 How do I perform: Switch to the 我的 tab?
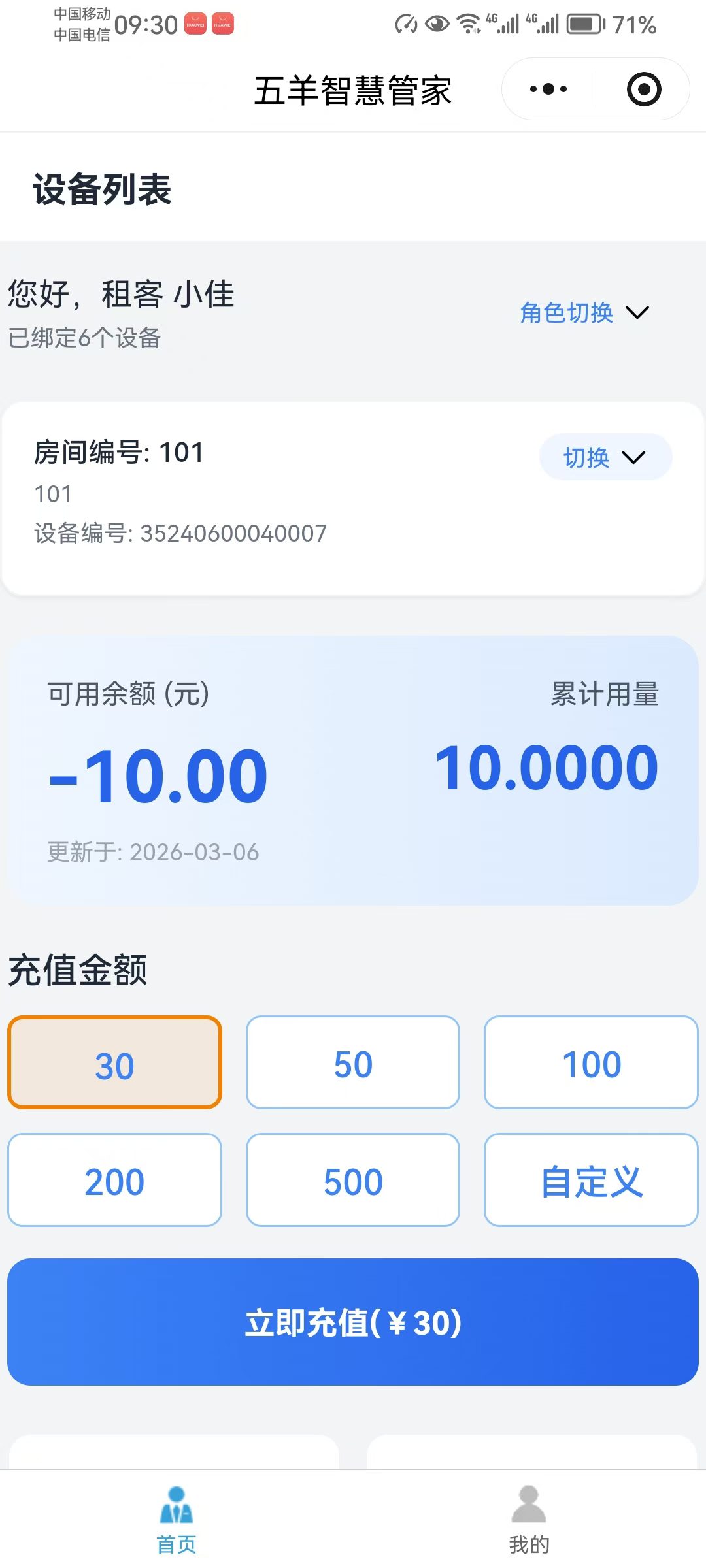pyautogui.click(x=529, y=1520)
